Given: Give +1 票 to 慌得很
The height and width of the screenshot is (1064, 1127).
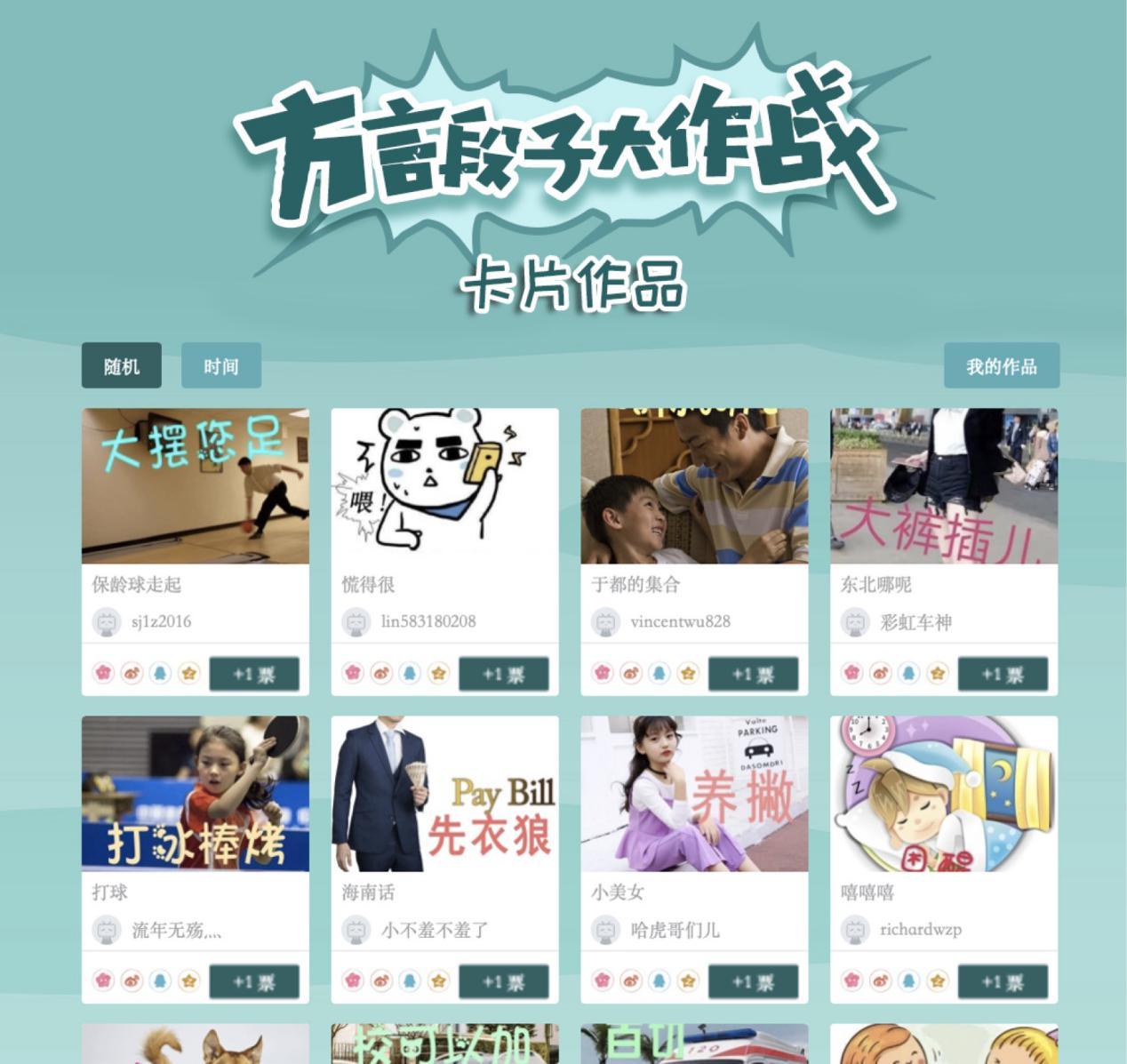Looking at the screenshot, I should pos(504,674).
